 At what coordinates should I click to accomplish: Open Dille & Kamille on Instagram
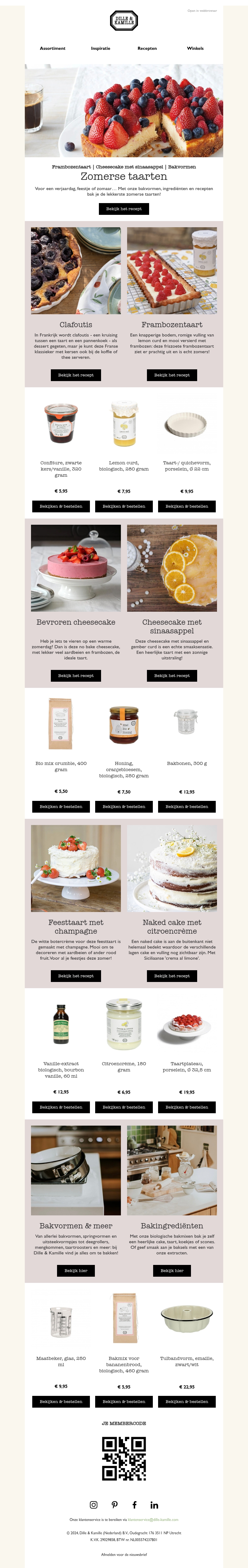[93, 1505]
